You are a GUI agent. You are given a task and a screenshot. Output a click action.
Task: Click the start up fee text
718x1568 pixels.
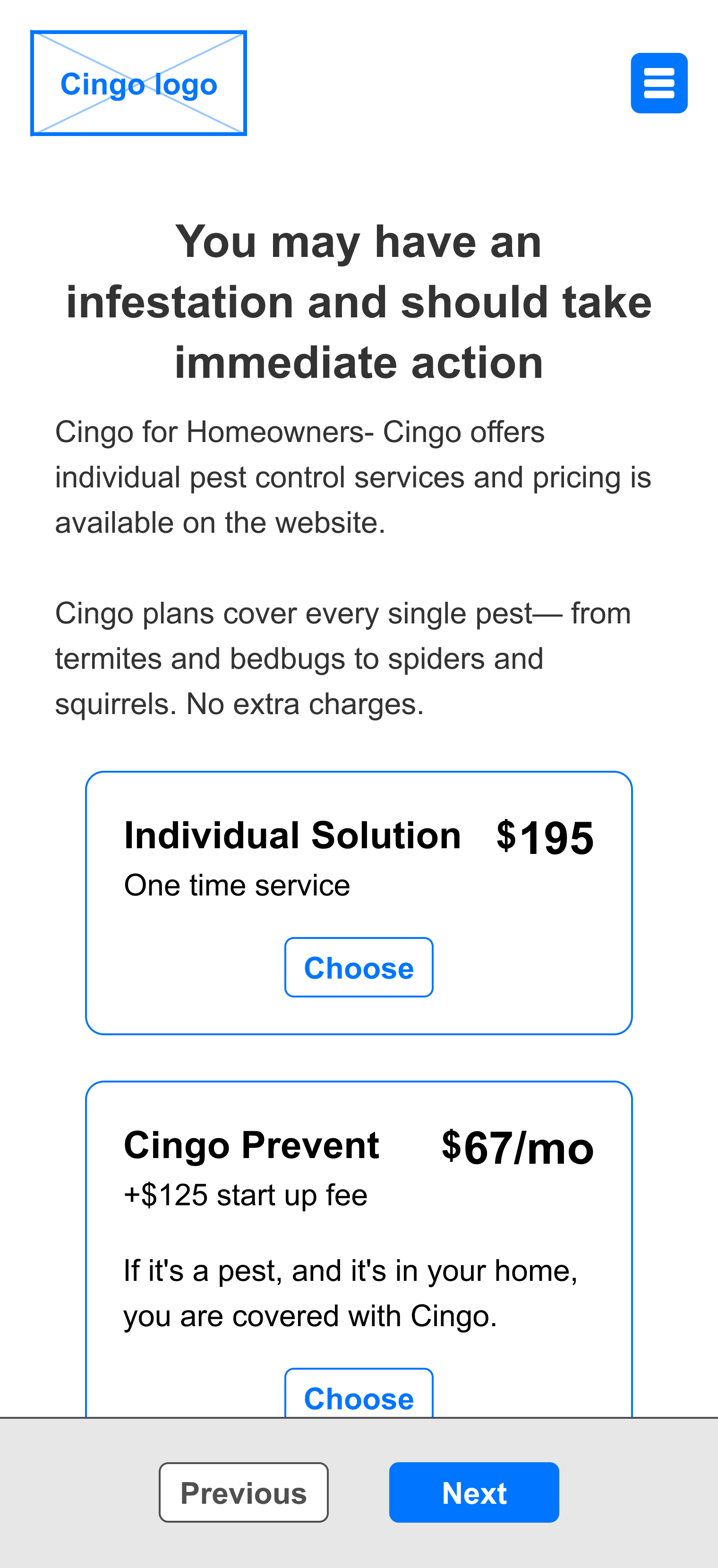click(246, 1195)
